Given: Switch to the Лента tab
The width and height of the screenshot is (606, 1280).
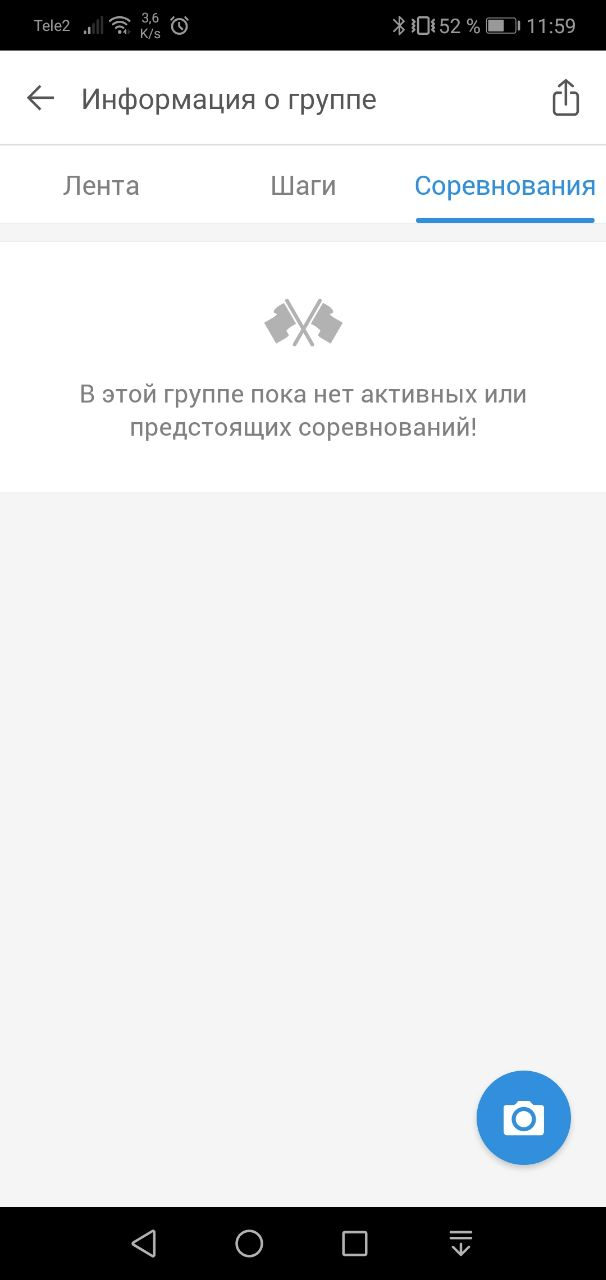Looking at the screenshot, I should [101, 186].
